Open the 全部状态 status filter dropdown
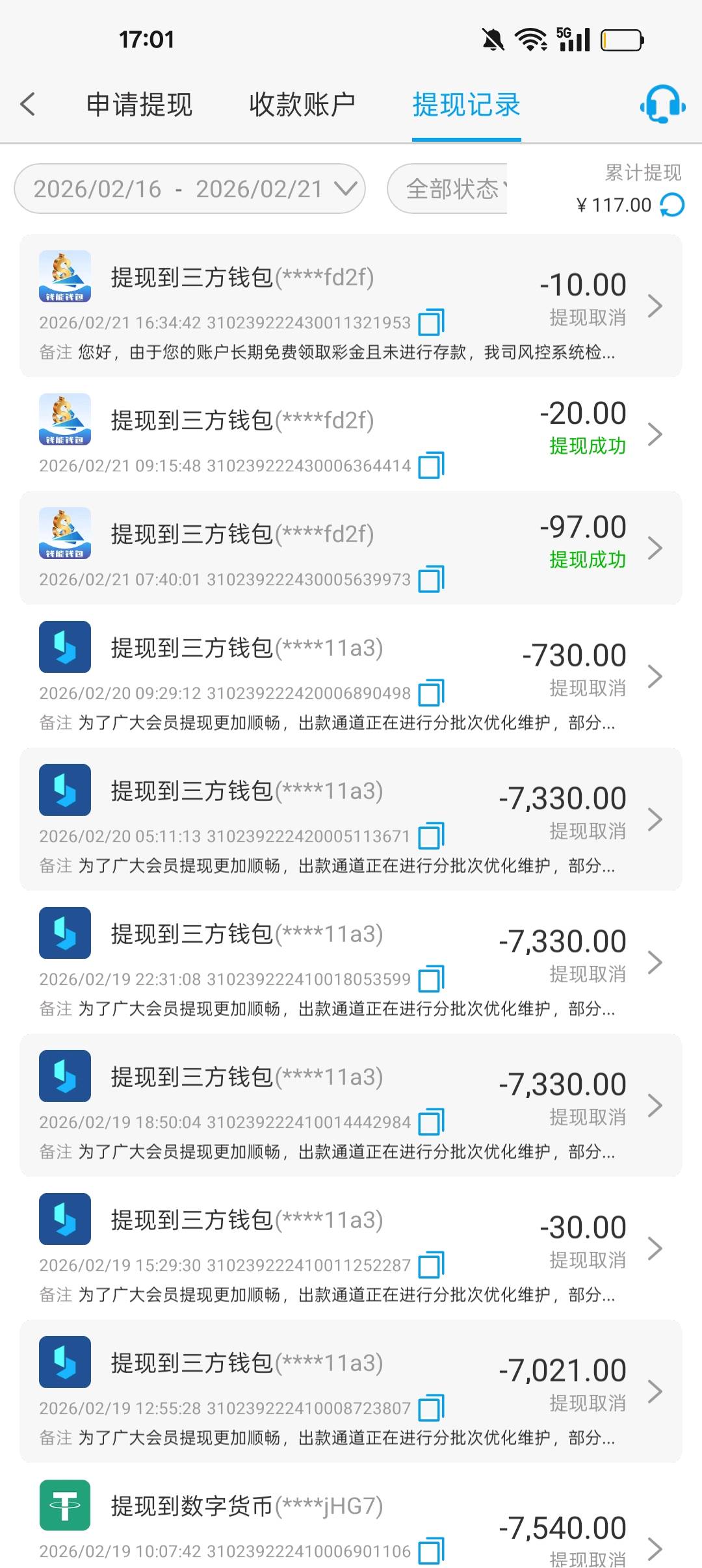The width and height of the screenshot is (702, 1568). (x=455, y=188)
